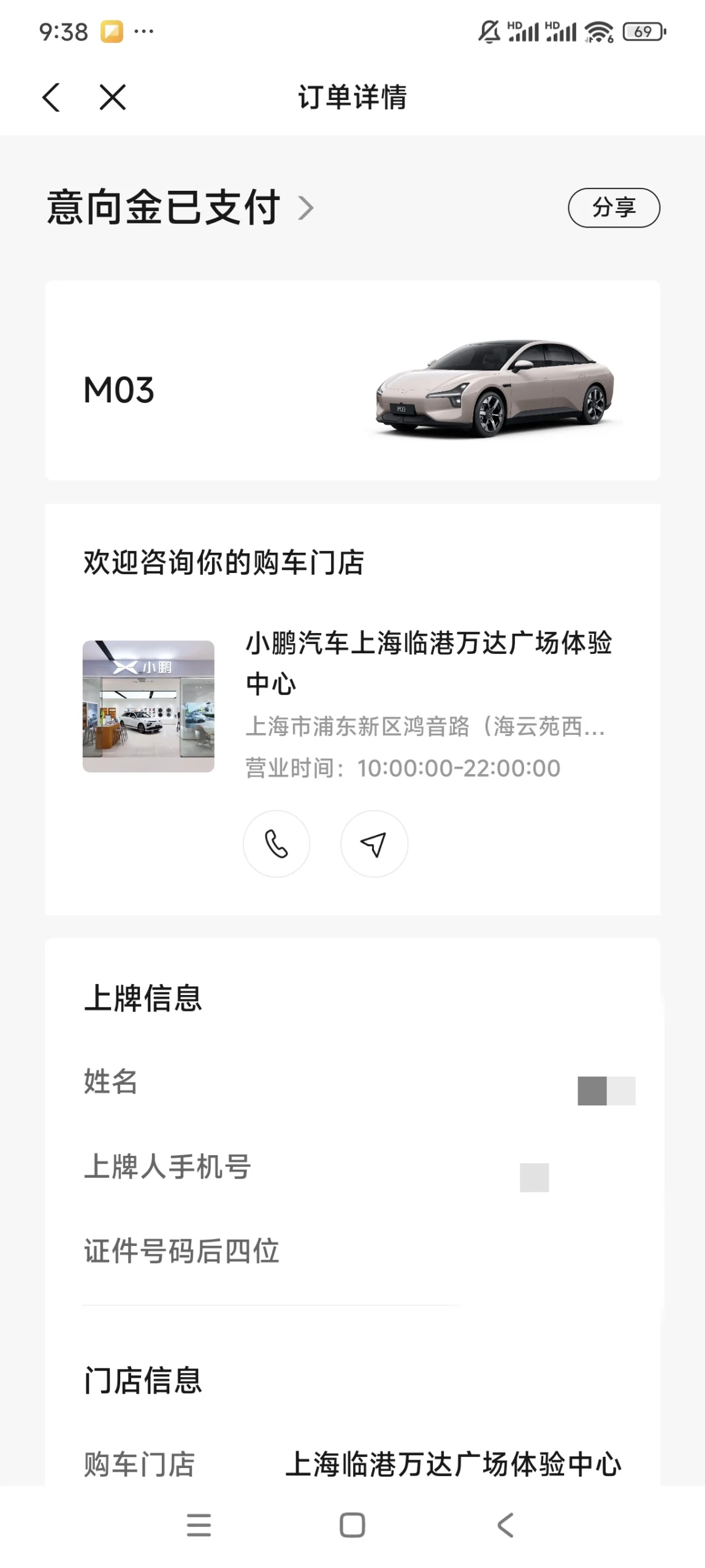Screen dimensions: 705x1568
Task: Open the M03 vehicle card
Action: pos(352,380)
